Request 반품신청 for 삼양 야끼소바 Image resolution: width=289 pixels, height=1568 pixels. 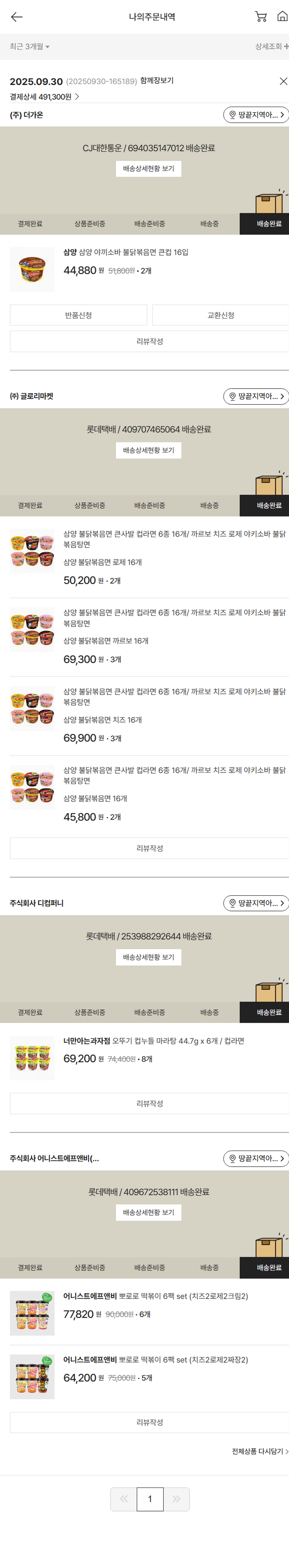pos(78,315)
